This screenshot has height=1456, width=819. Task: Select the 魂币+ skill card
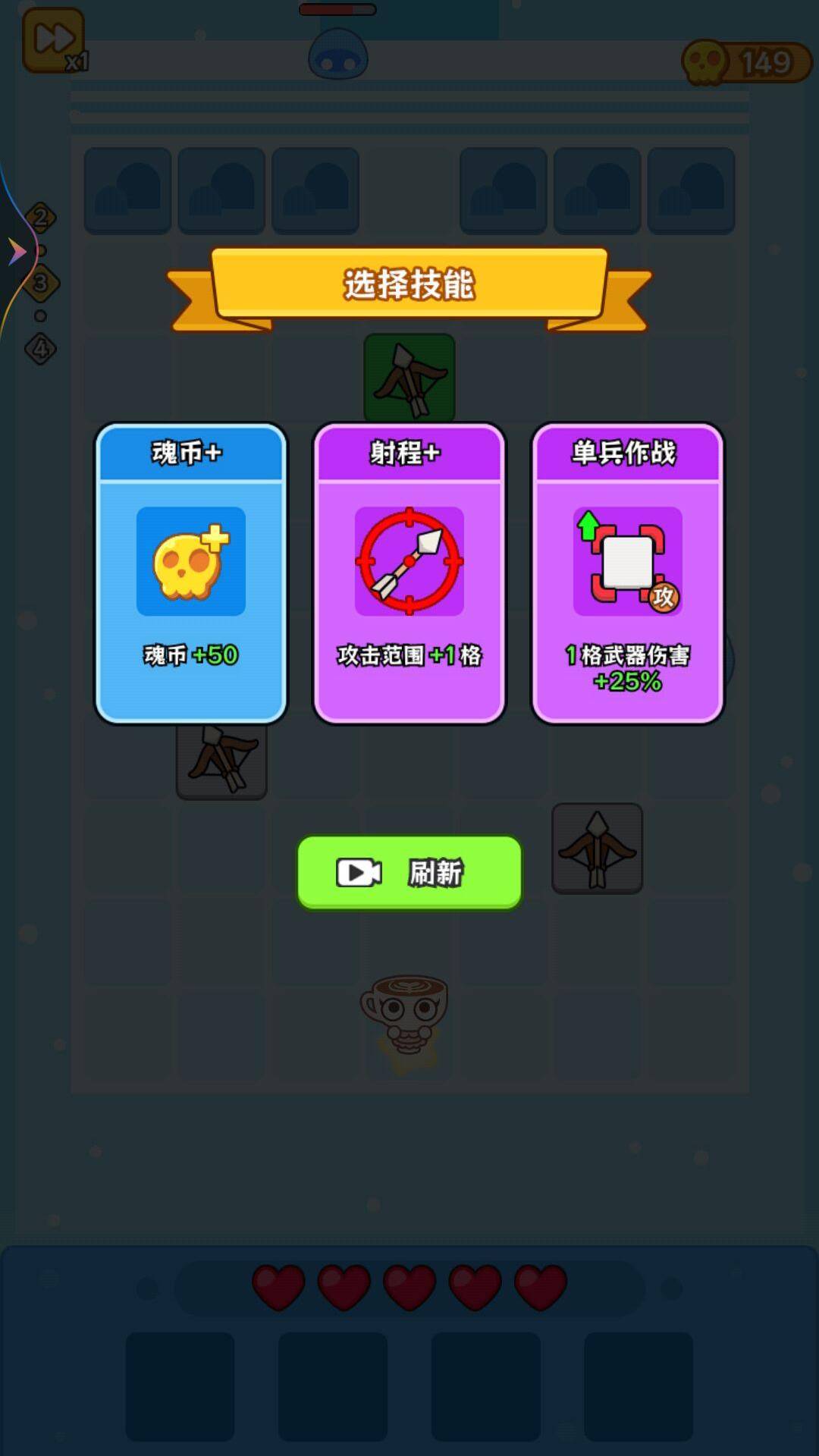190,573
